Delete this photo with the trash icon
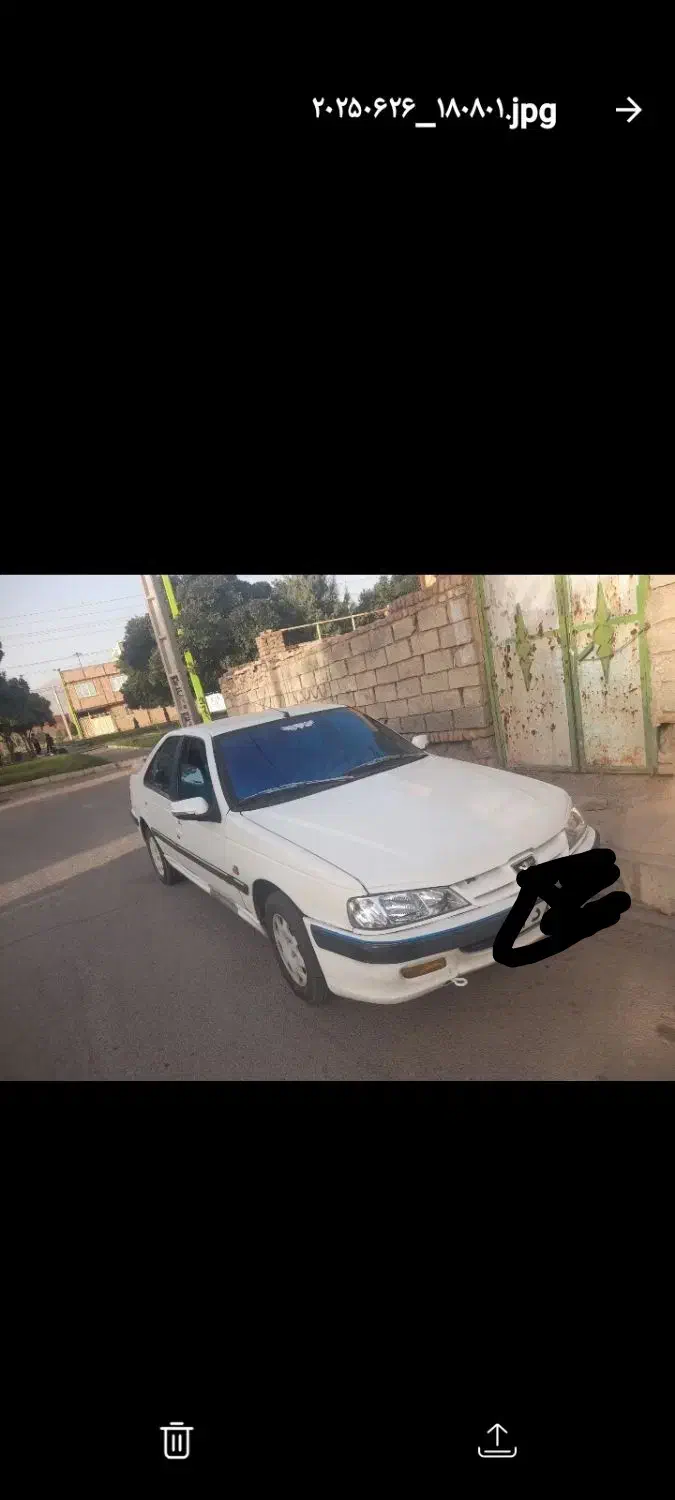The image size is (675, 1500). (x=176, y=1440)
